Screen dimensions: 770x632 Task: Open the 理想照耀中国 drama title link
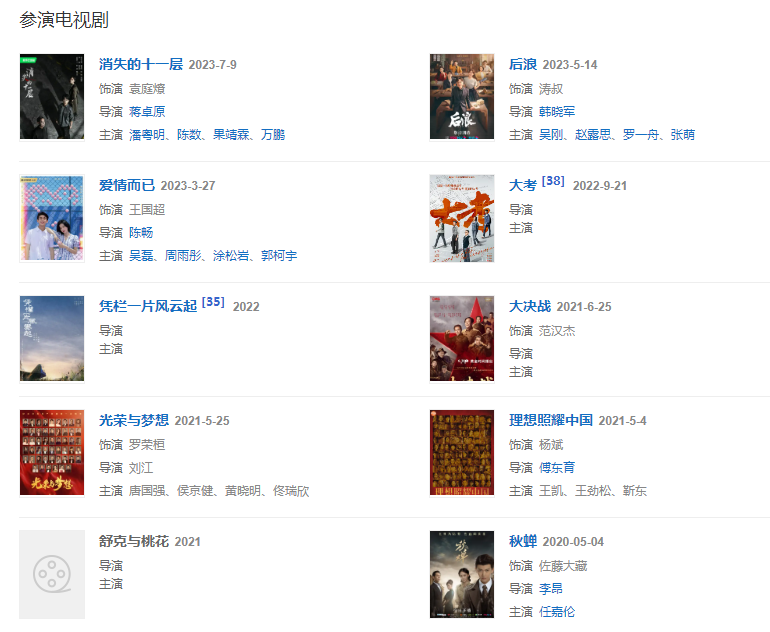[x=551, y=420]
